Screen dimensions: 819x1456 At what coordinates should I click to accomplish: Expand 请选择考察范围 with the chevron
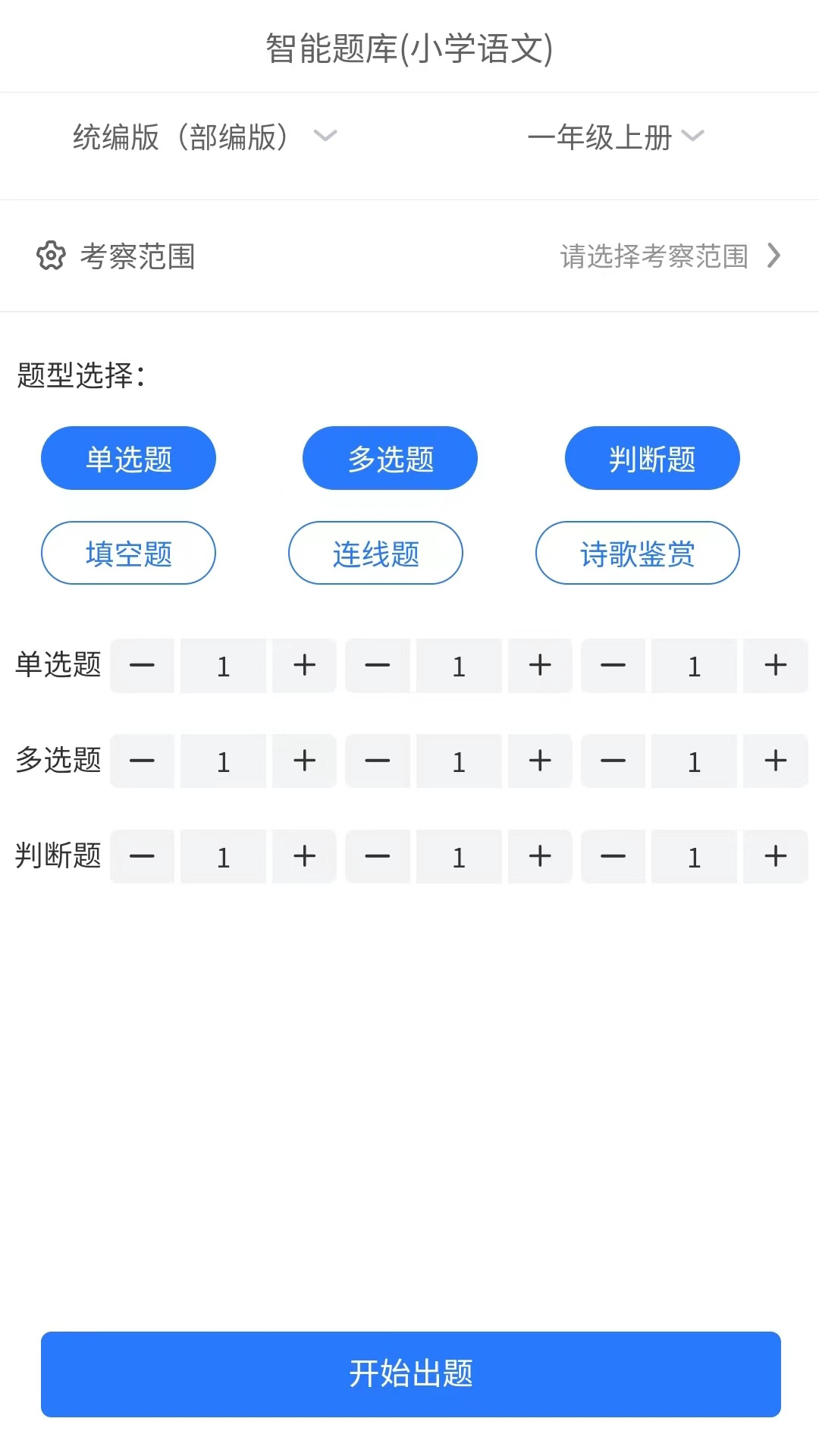pyautogui.click(x=774, y=256)
